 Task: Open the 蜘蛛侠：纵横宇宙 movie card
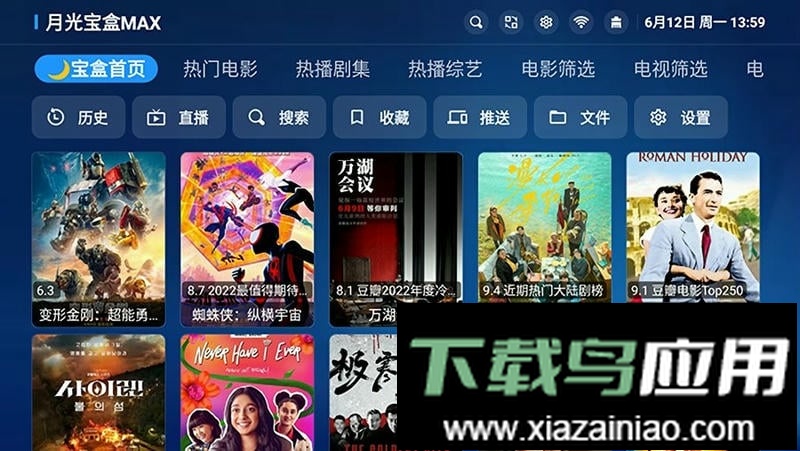[x=247, y=238]
